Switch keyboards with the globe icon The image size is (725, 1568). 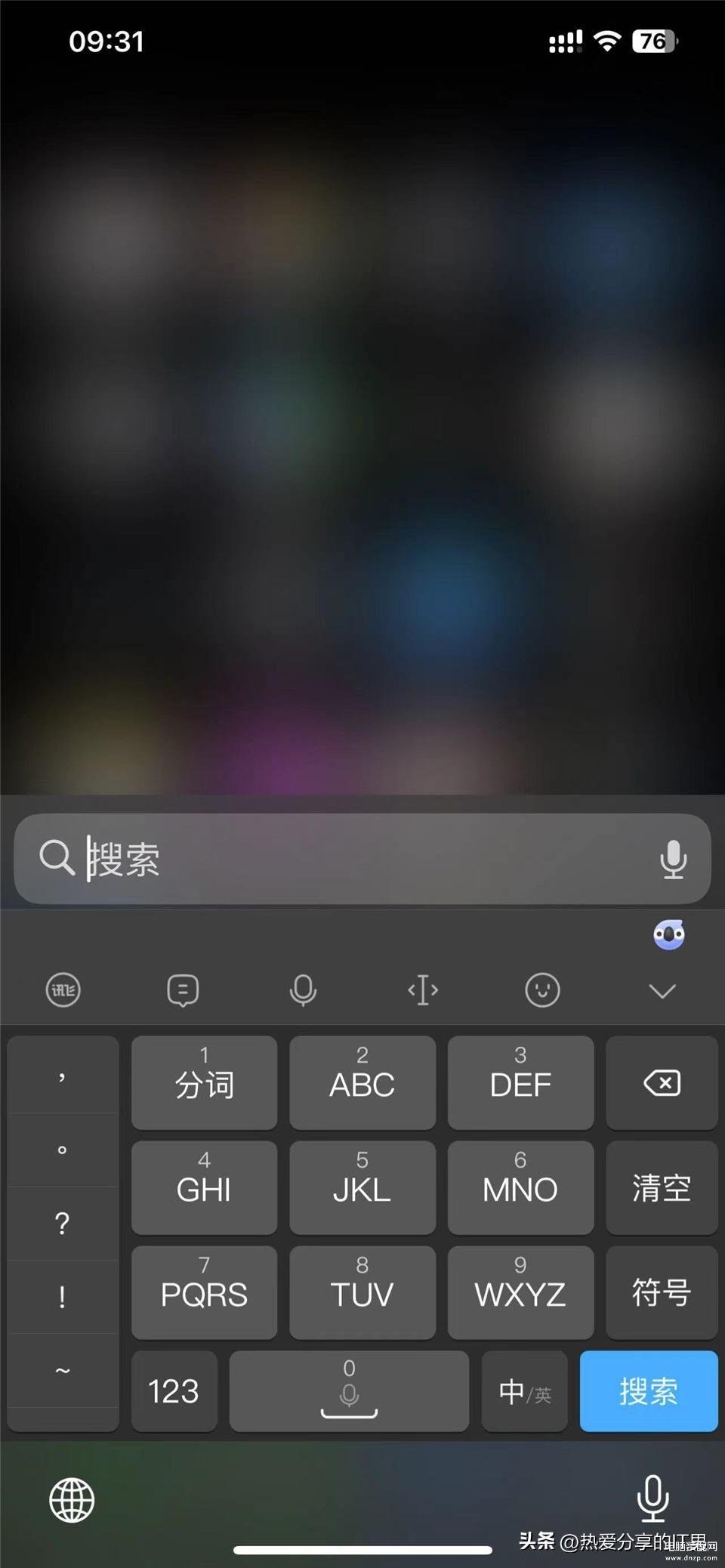tap(72, 1500)
